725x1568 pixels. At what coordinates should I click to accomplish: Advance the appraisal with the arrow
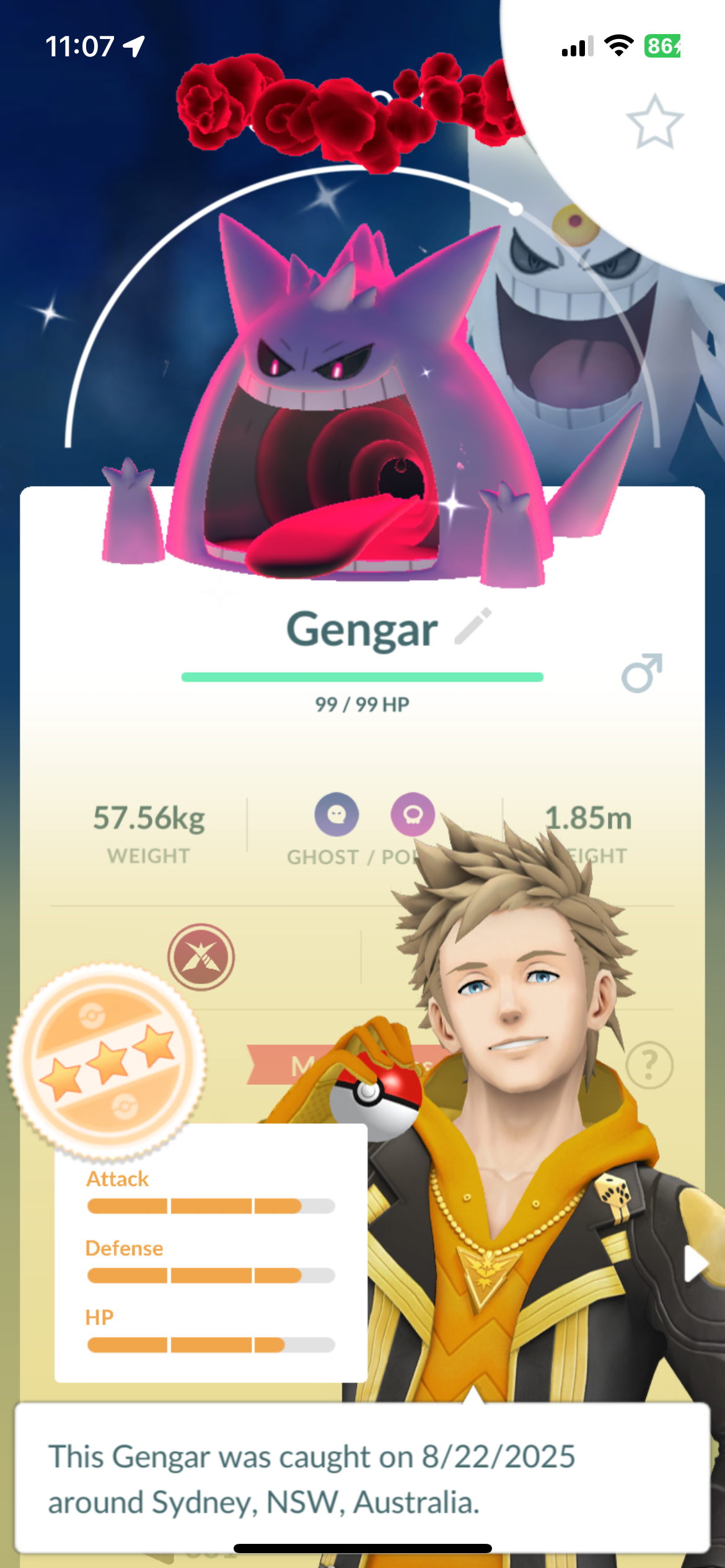tap(695, 1263)
